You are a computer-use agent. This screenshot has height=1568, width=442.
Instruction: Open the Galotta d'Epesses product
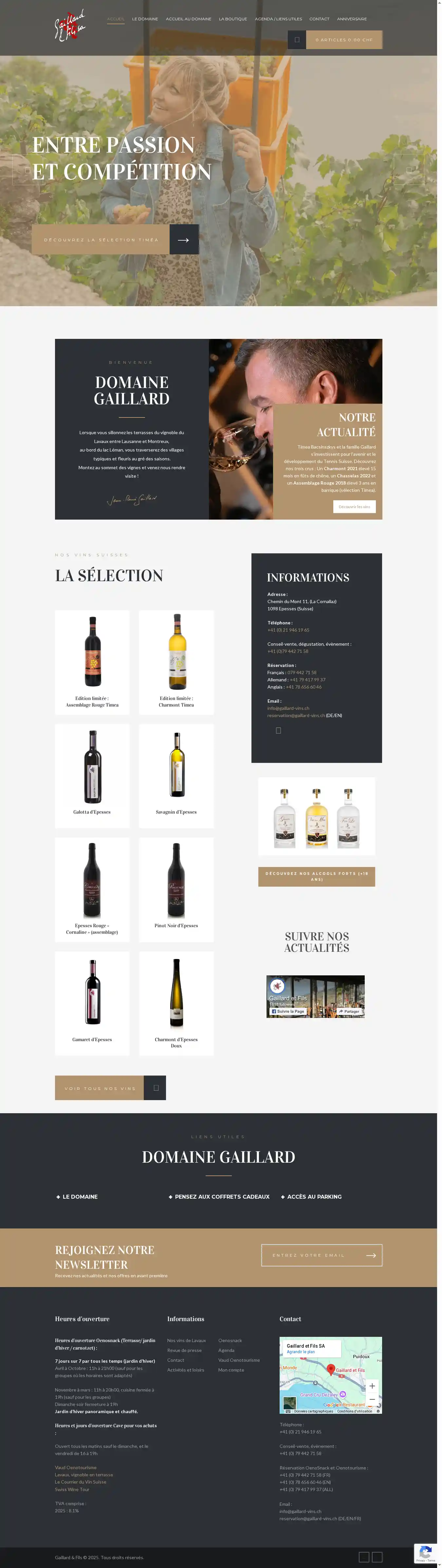pos(92,775)
